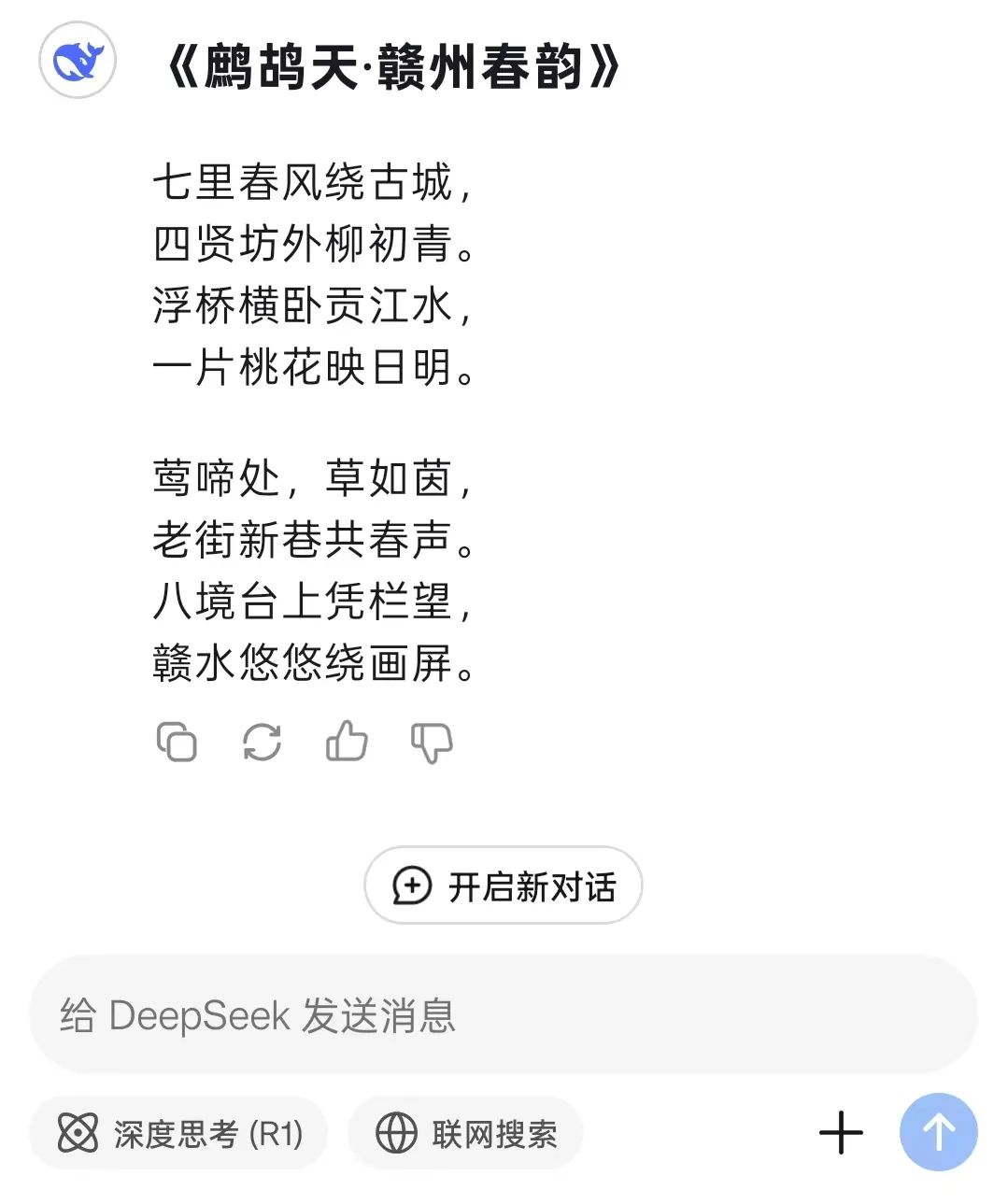This screenshot has width=1008, height=1204.
Task: Turn on 联网搜索 web search
Action: [x=466, y=1134]
